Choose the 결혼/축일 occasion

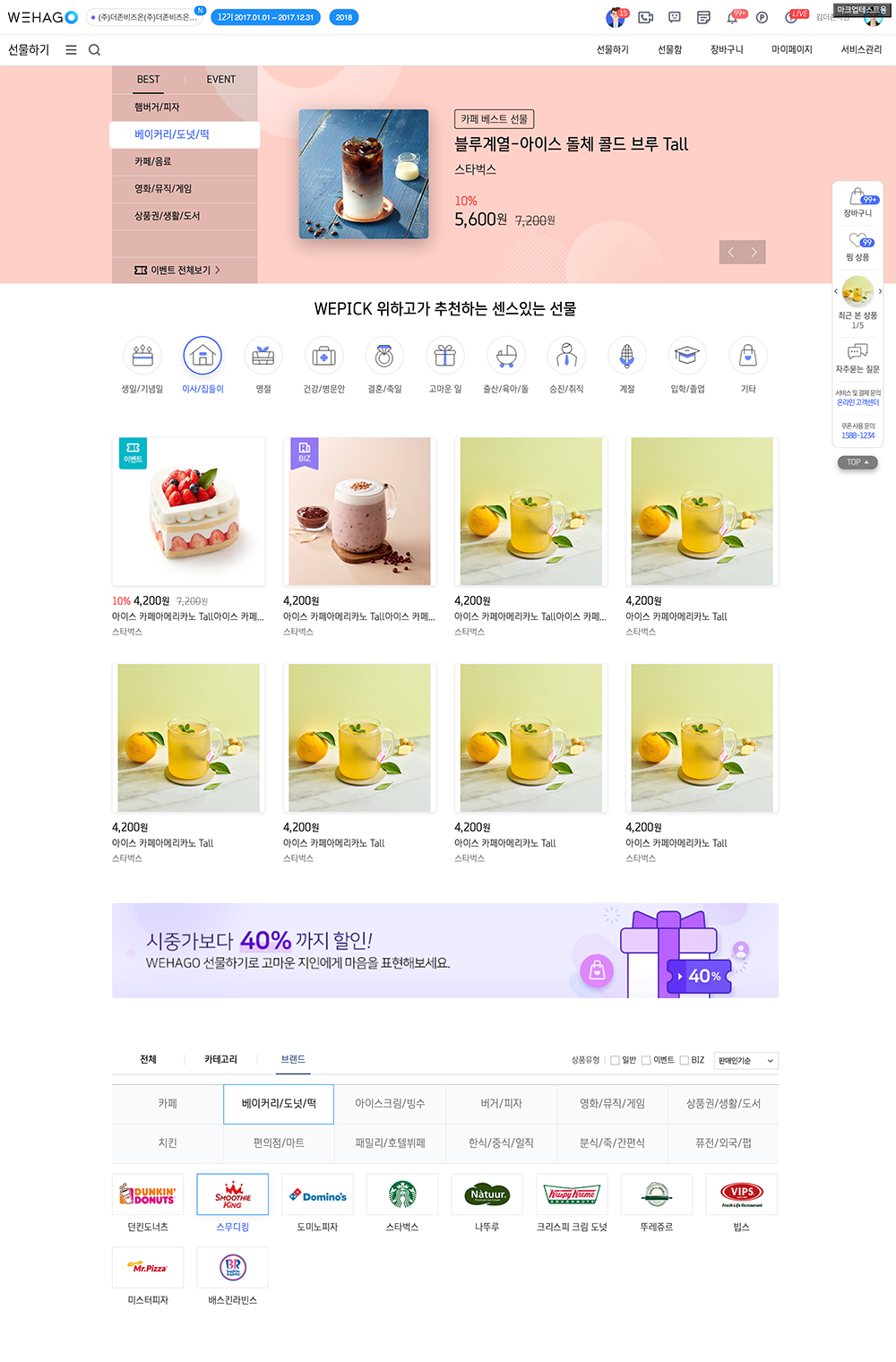point(384,358)
